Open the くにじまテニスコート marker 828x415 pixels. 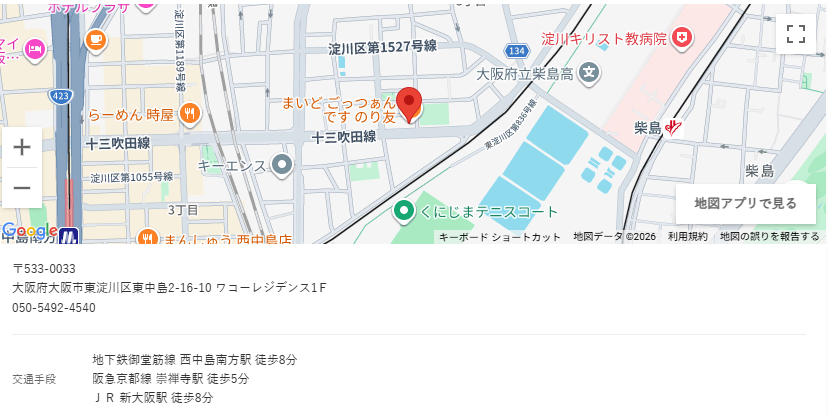pos(404,210)
